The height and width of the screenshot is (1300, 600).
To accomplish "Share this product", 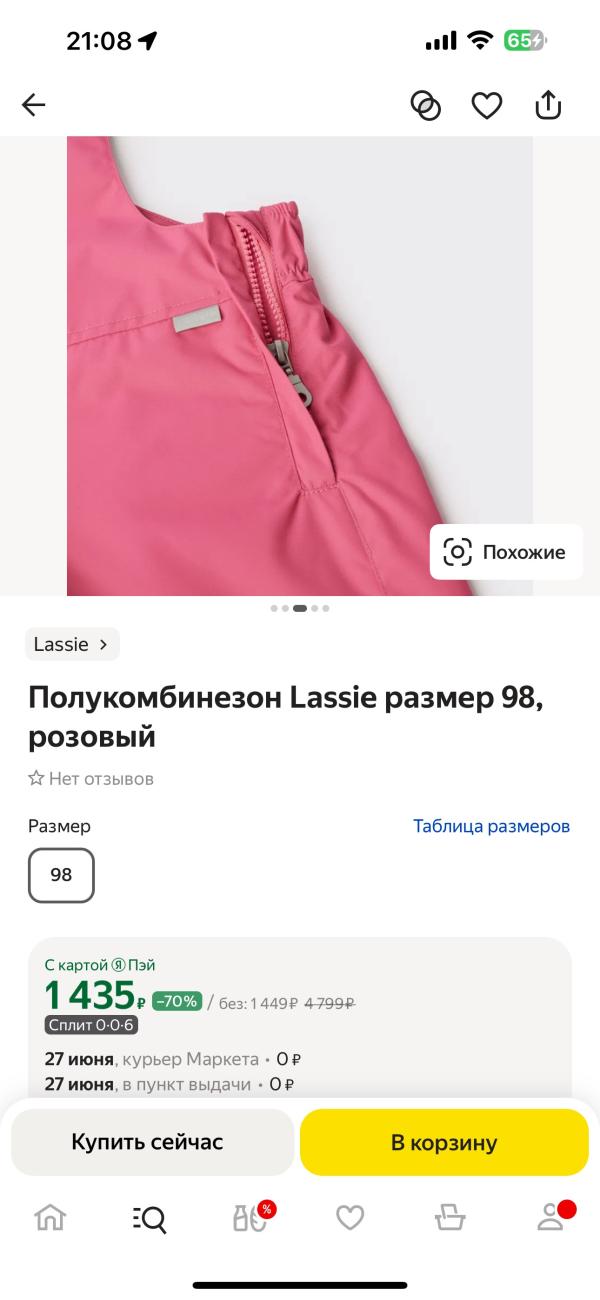I will (548, 105).
